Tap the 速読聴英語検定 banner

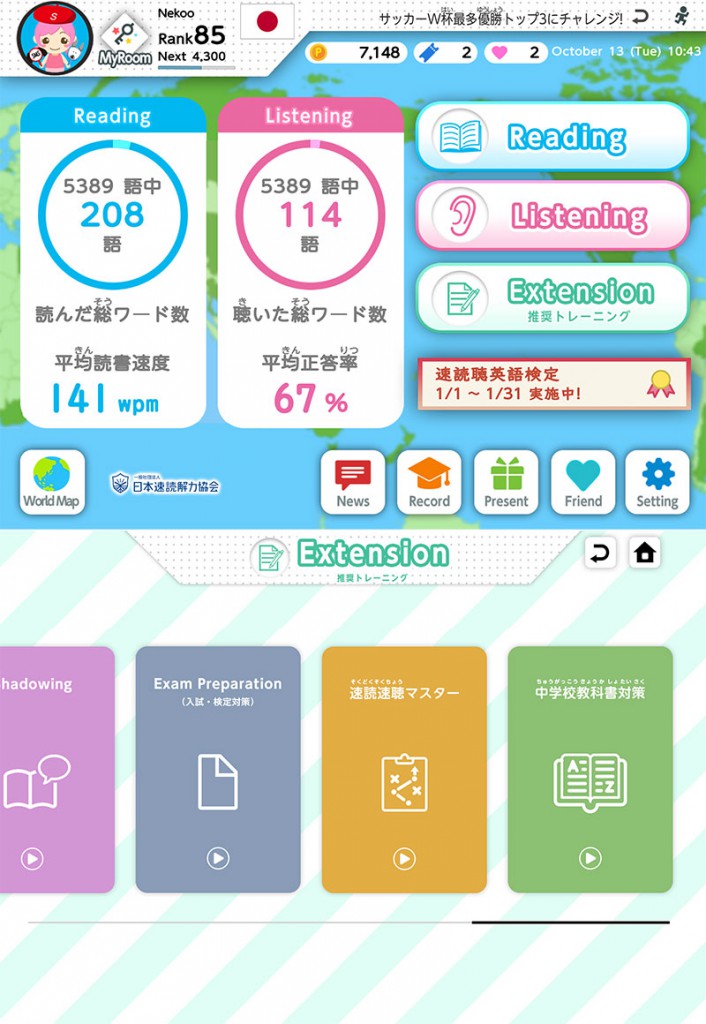(x=553, y=384)
